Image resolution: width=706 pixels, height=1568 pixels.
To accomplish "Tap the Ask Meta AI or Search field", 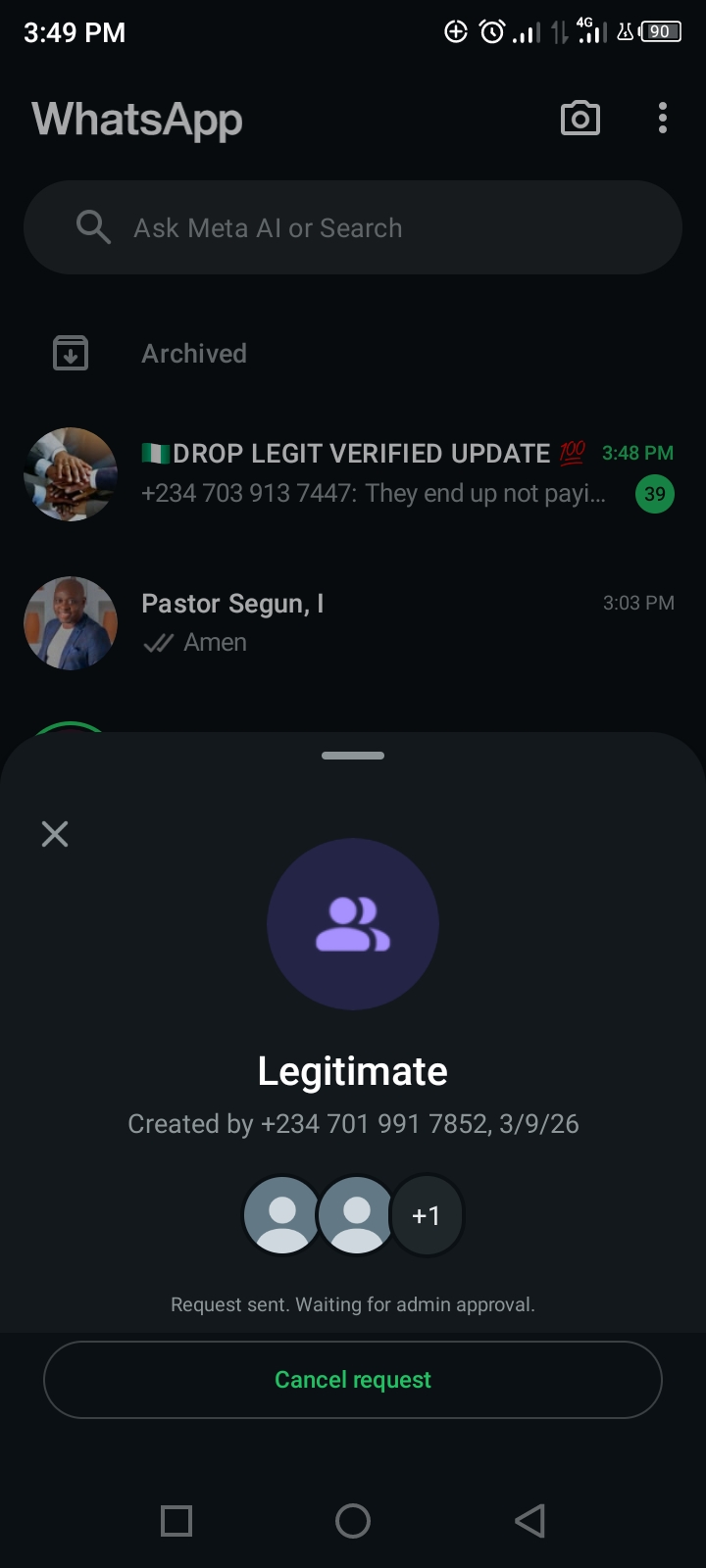I will (x=353, y=227).
